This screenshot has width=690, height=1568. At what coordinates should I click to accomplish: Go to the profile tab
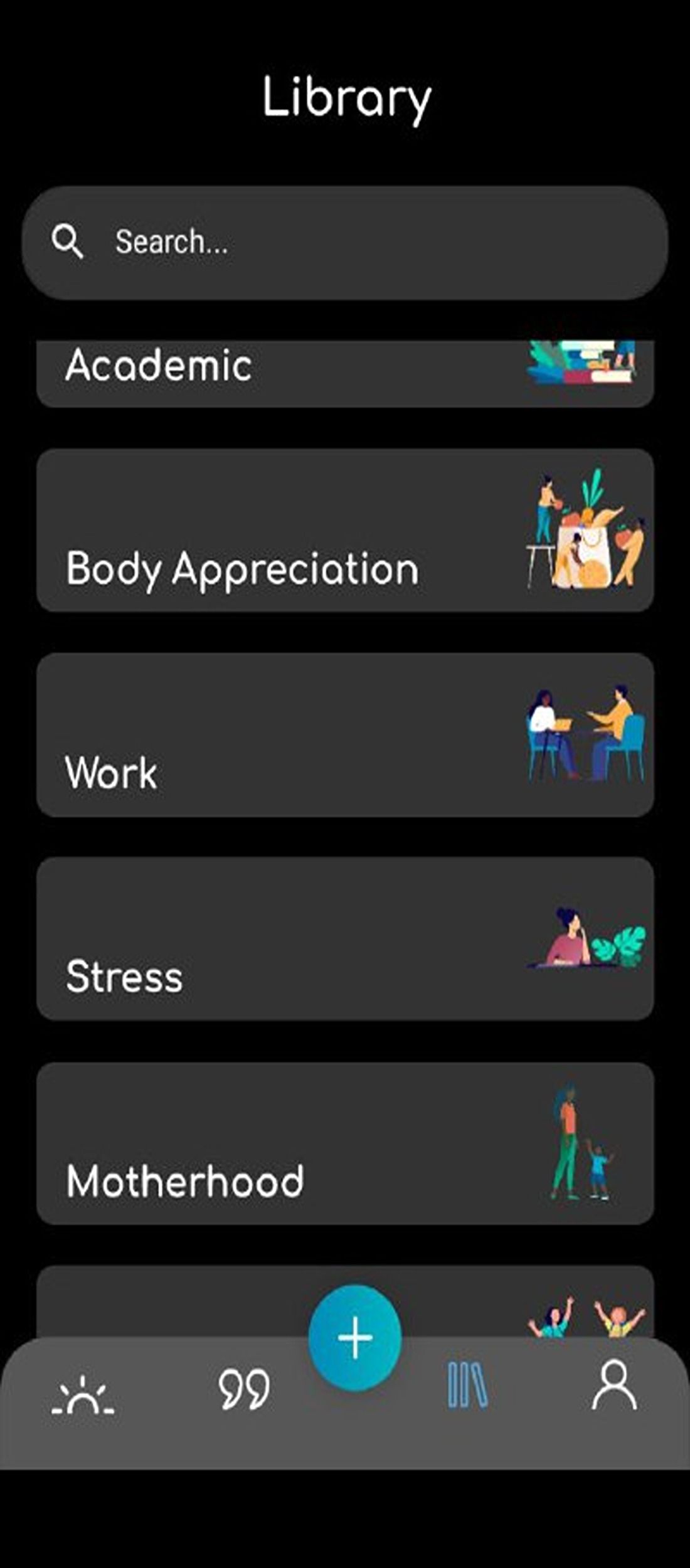pos(614,1385)
